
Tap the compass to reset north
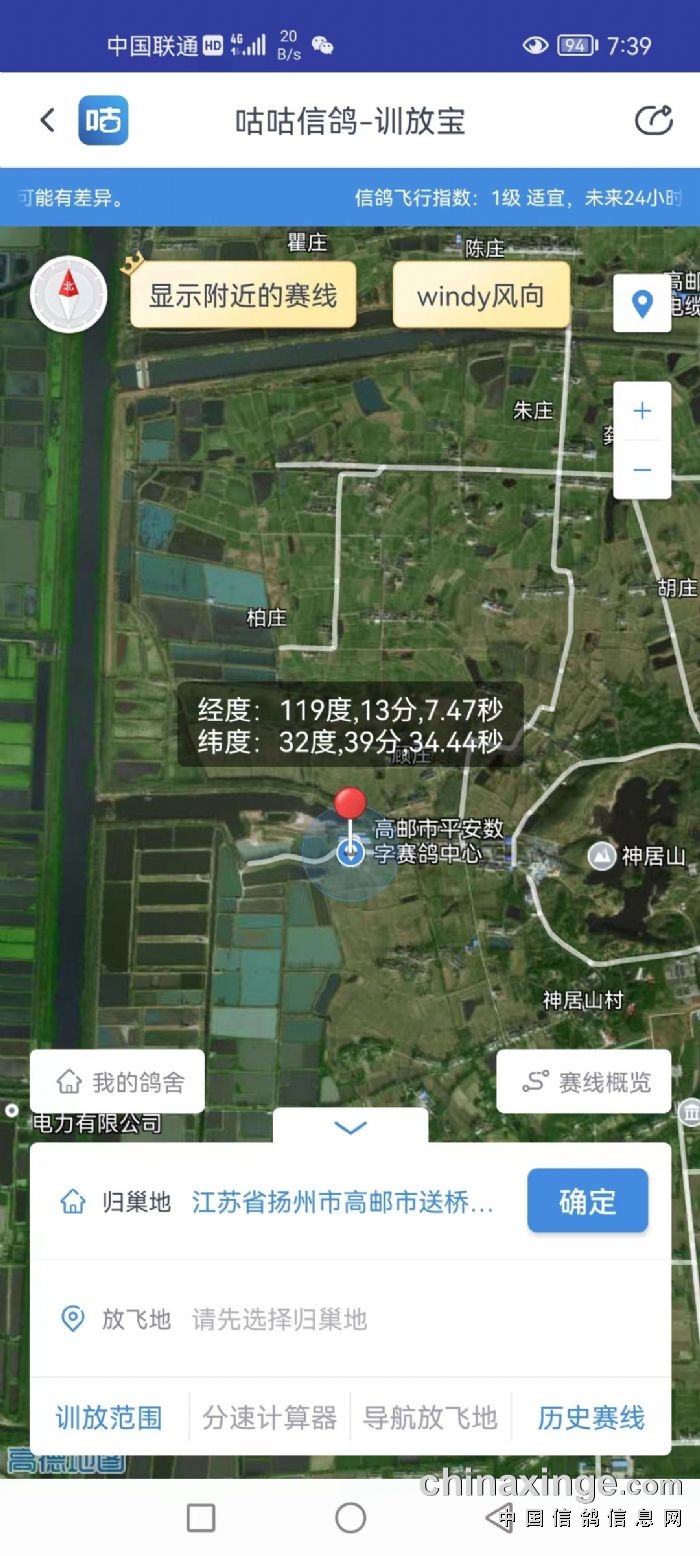(x=68, y=293)
